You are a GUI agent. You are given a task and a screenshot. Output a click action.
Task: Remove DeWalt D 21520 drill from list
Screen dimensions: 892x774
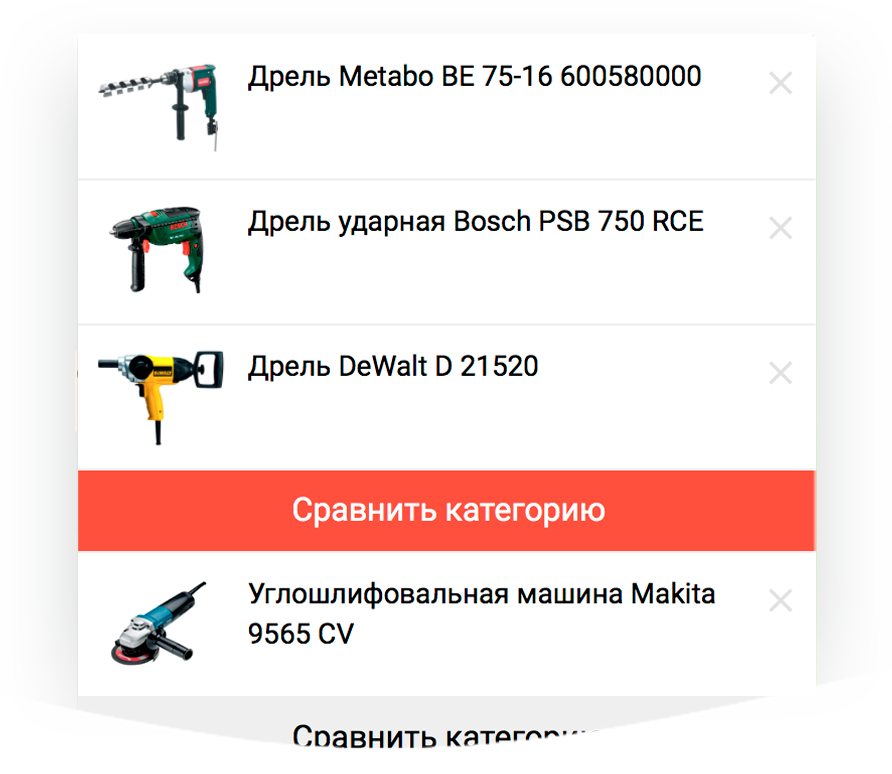780,374
